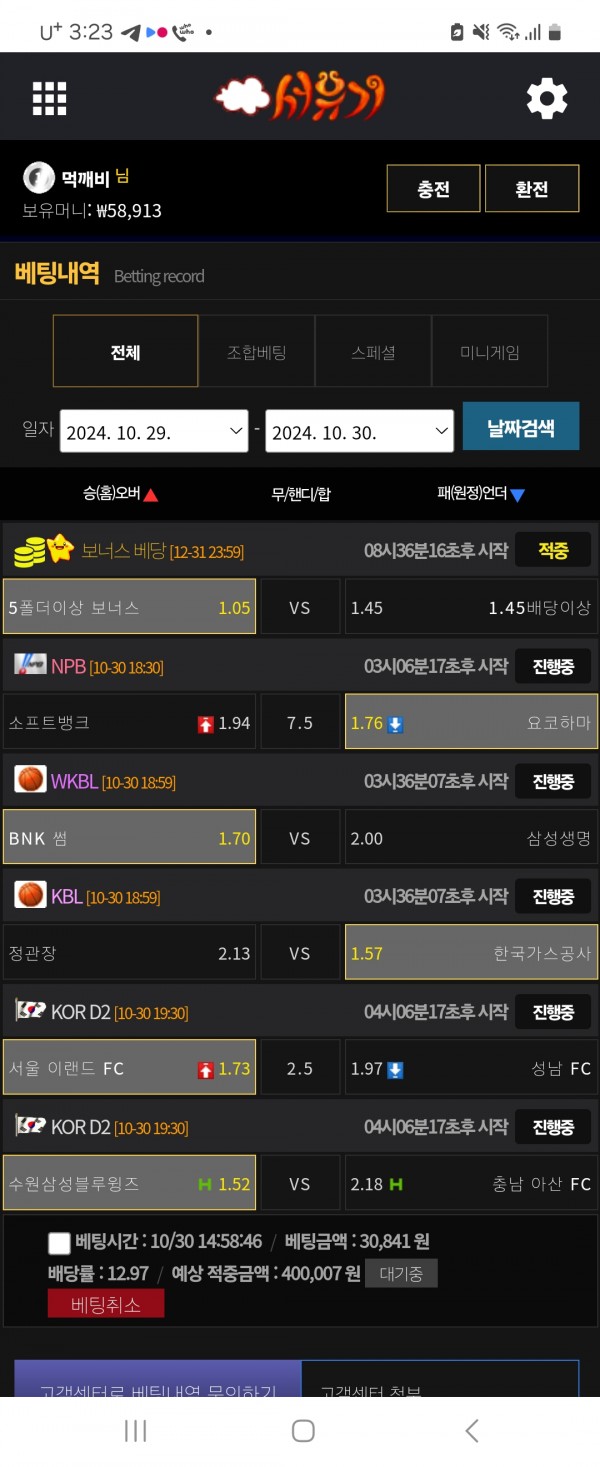Open the start date 2024. 10. 29. picker
The image size is (600, 1467).
point(154,431)
